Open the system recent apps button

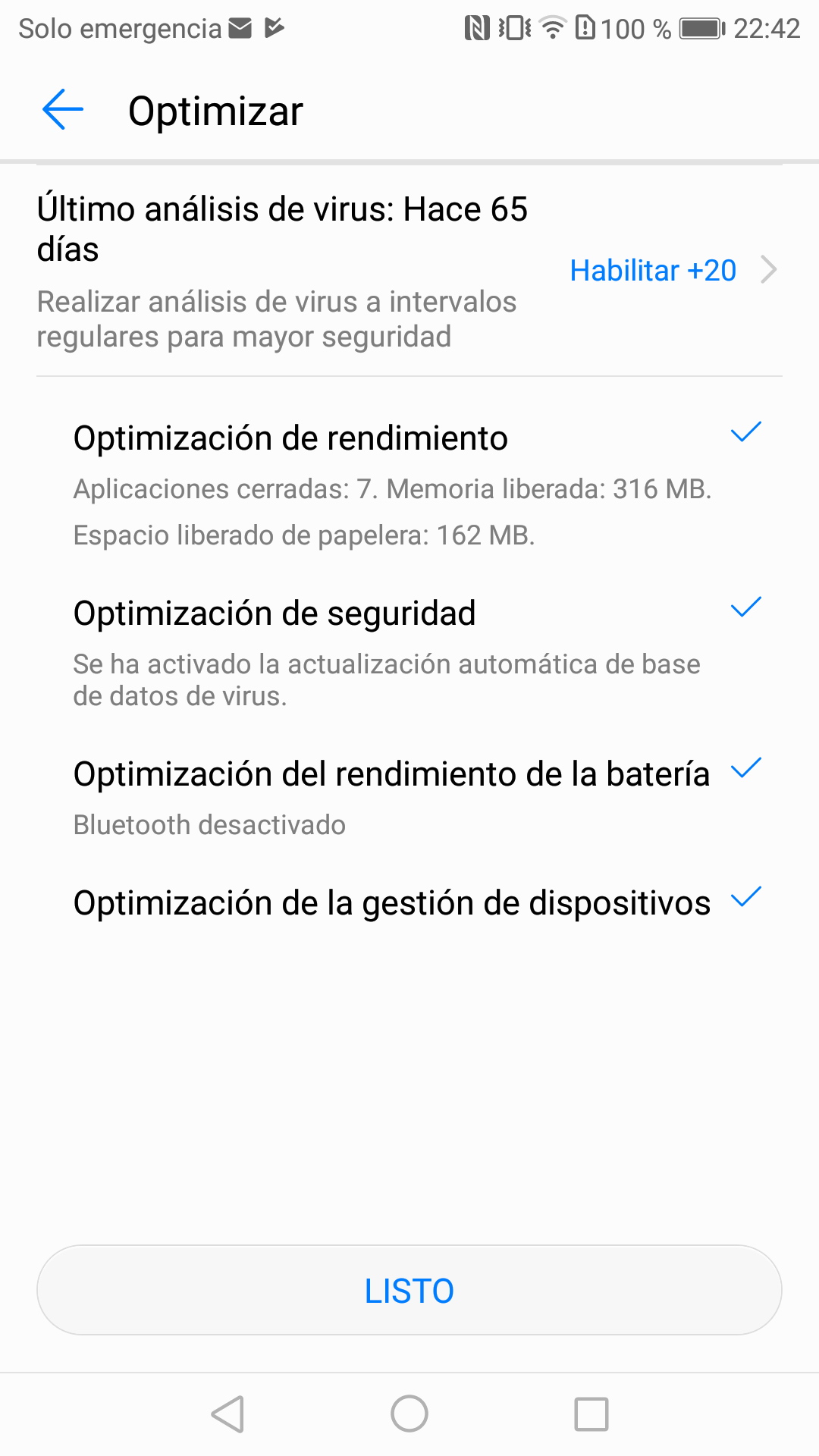point(591,1414)
